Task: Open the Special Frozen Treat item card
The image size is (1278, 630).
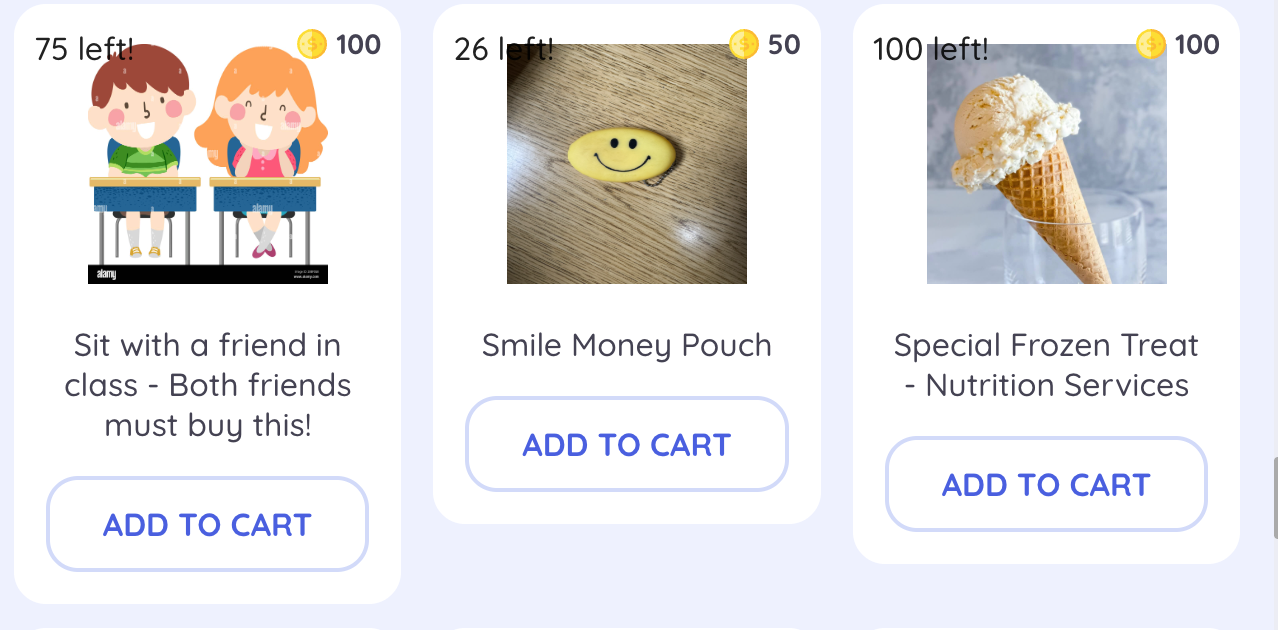Action: [1046, 164]
